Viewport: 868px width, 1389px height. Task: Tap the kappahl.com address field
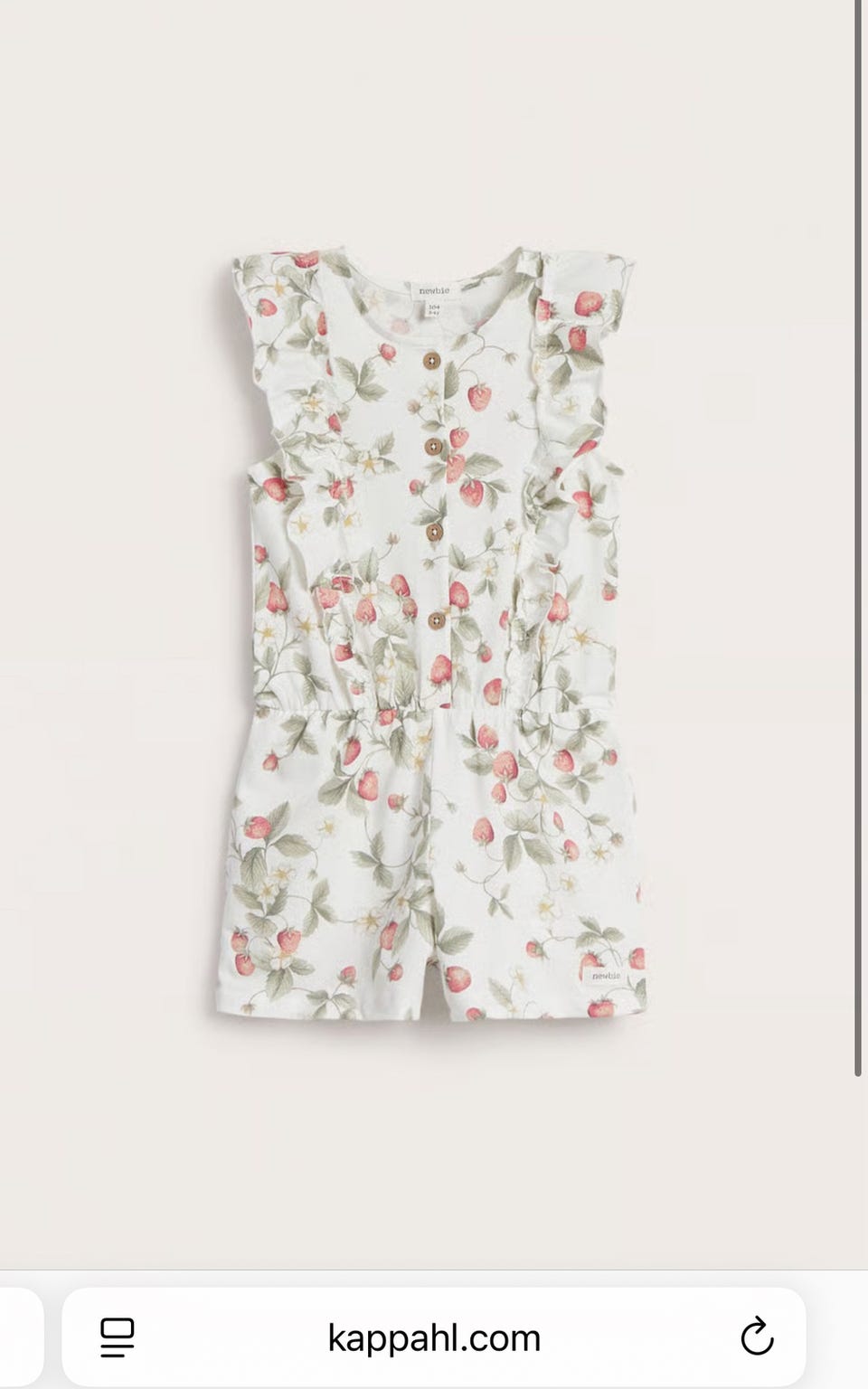[434, 1337]
